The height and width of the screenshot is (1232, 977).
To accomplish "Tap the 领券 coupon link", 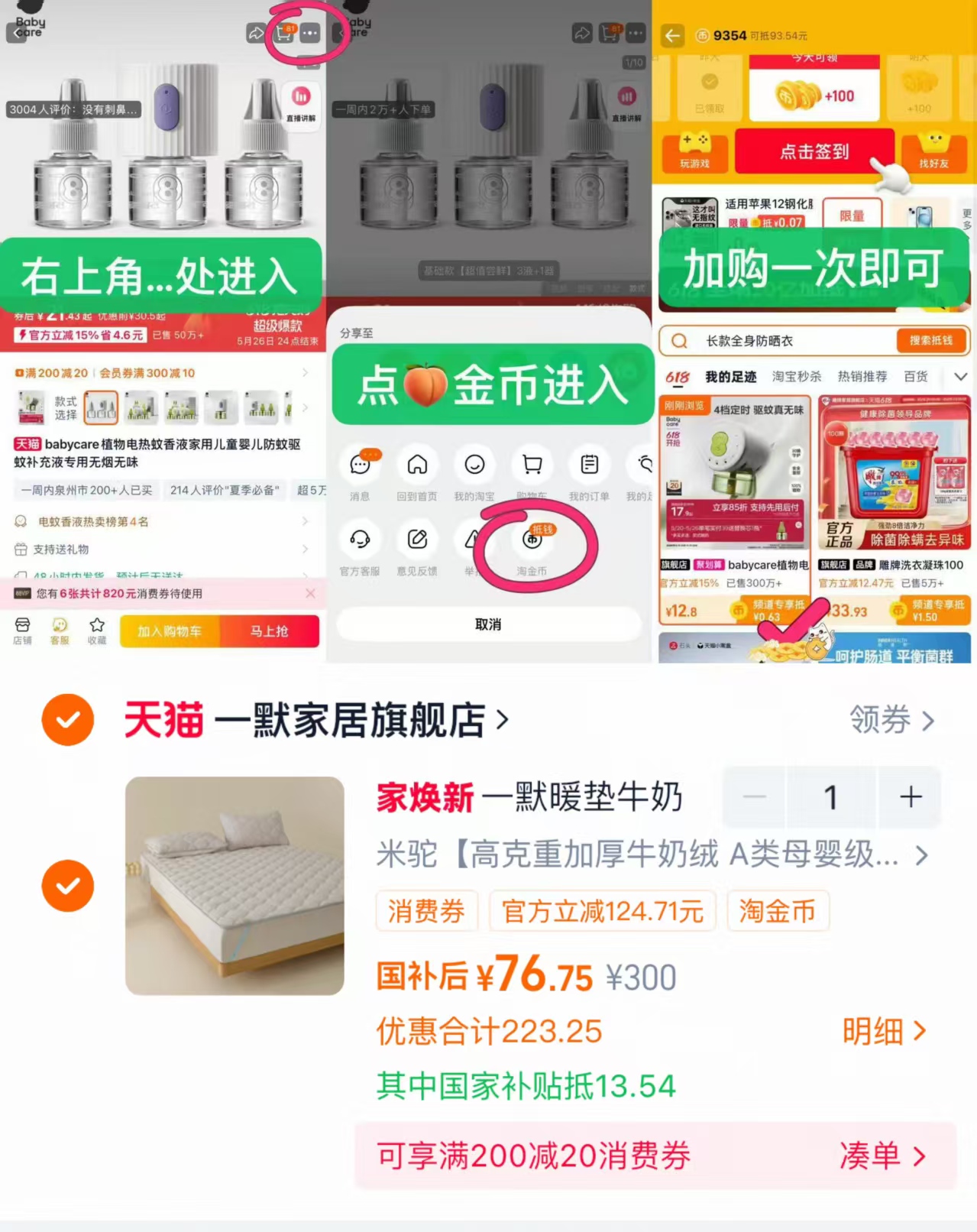I will (890, 719).
